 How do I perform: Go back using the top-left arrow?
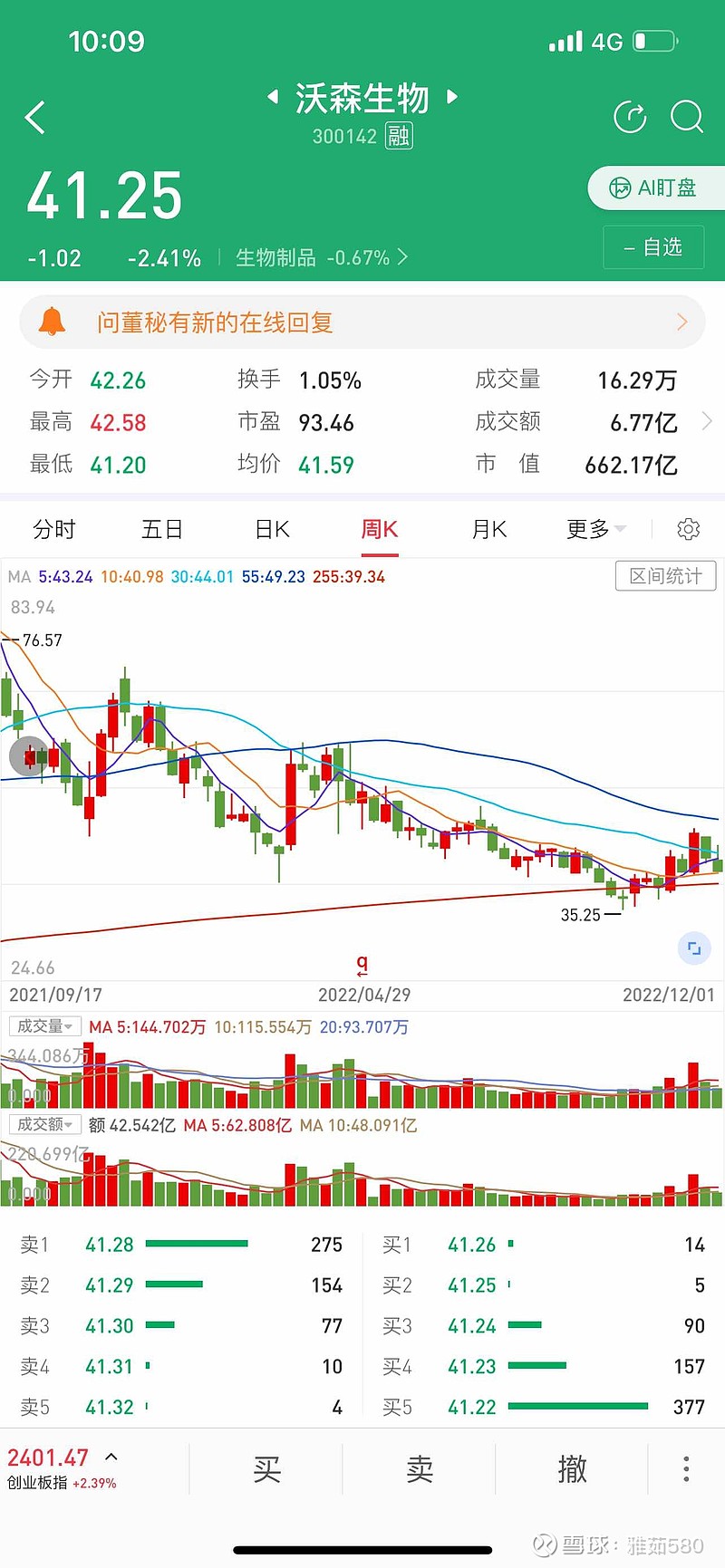point(35,118)
